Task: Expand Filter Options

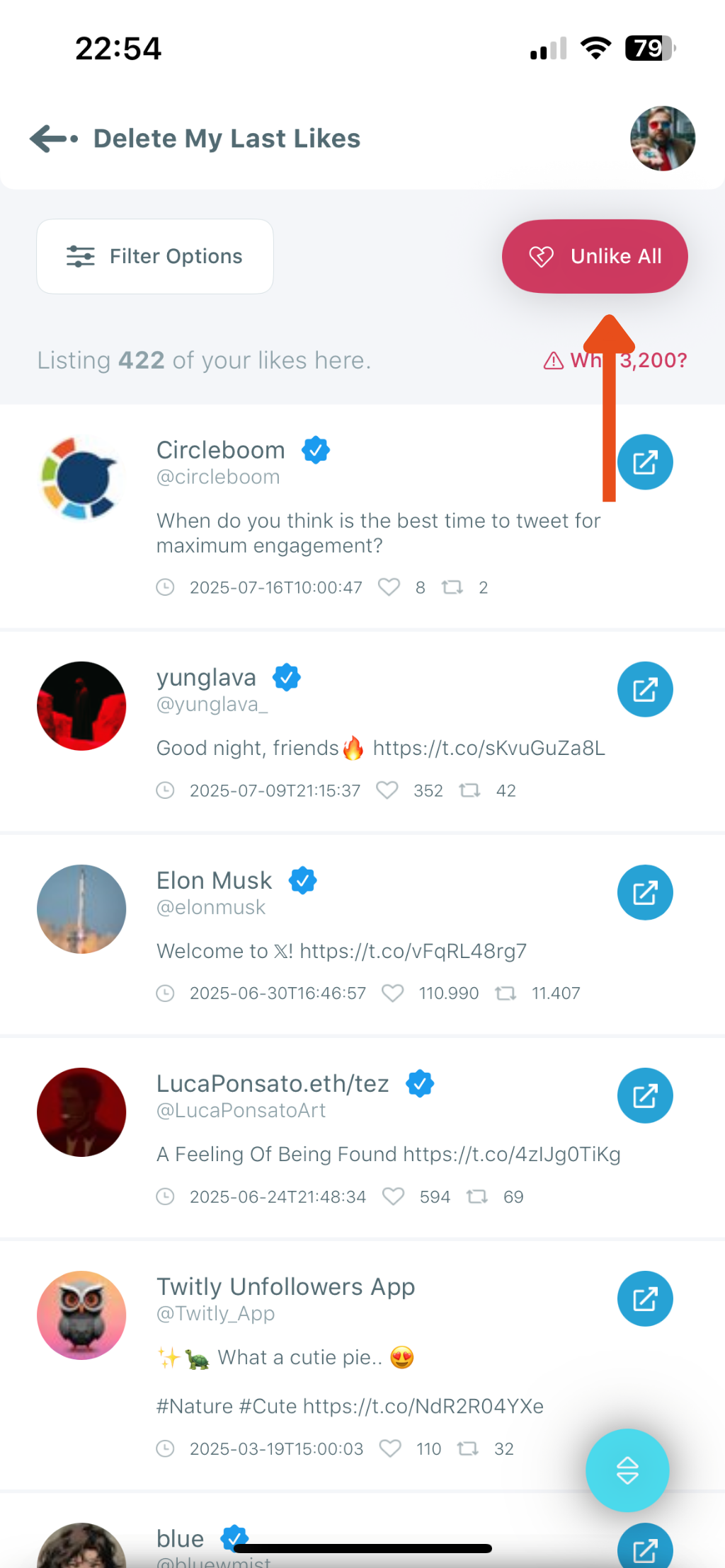Action: [154, 256]
